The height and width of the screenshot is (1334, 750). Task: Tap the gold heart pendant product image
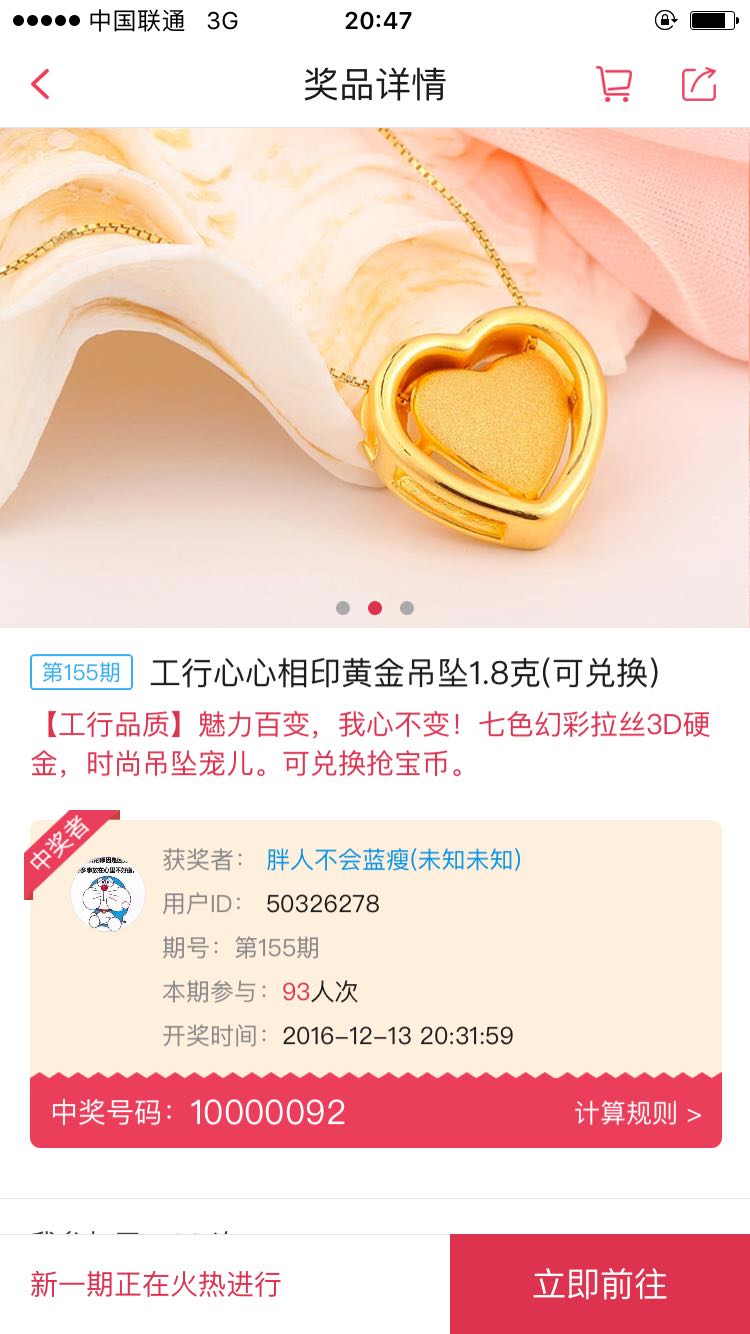click(x=375, y=377)
